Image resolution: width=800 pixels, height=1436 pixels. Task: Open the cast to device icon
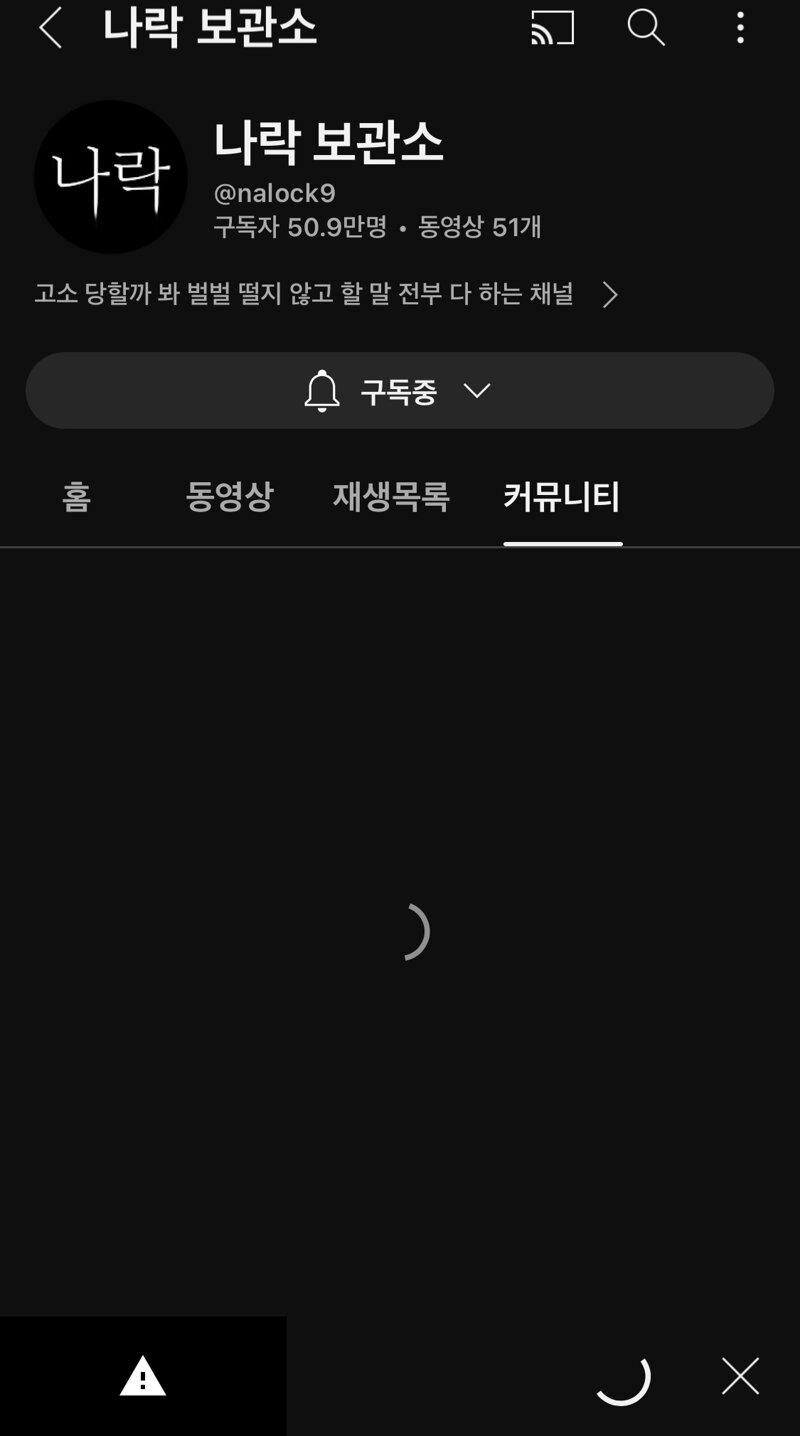552,28
